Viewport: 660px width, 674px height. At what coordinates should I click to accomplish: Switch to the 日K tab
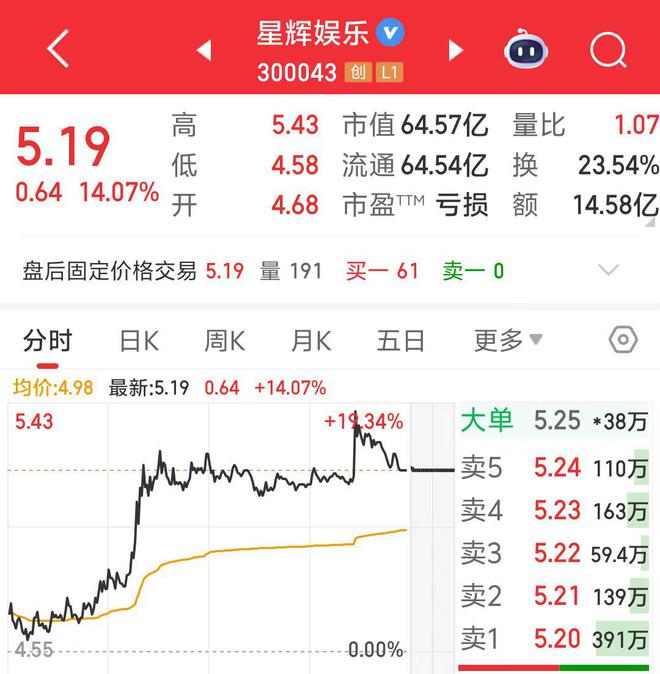point(139,341)
